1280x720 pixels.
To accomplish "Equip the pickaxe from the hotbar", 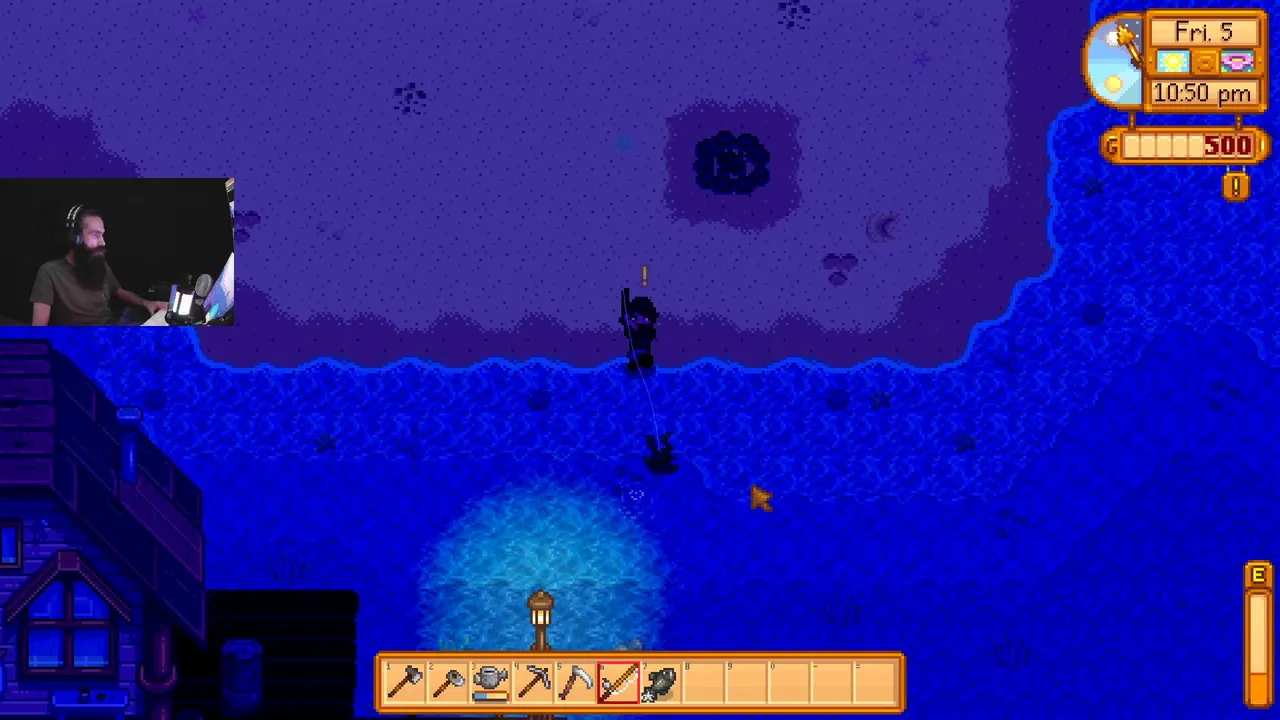I will pyautogui.click(x=534, y=683).
